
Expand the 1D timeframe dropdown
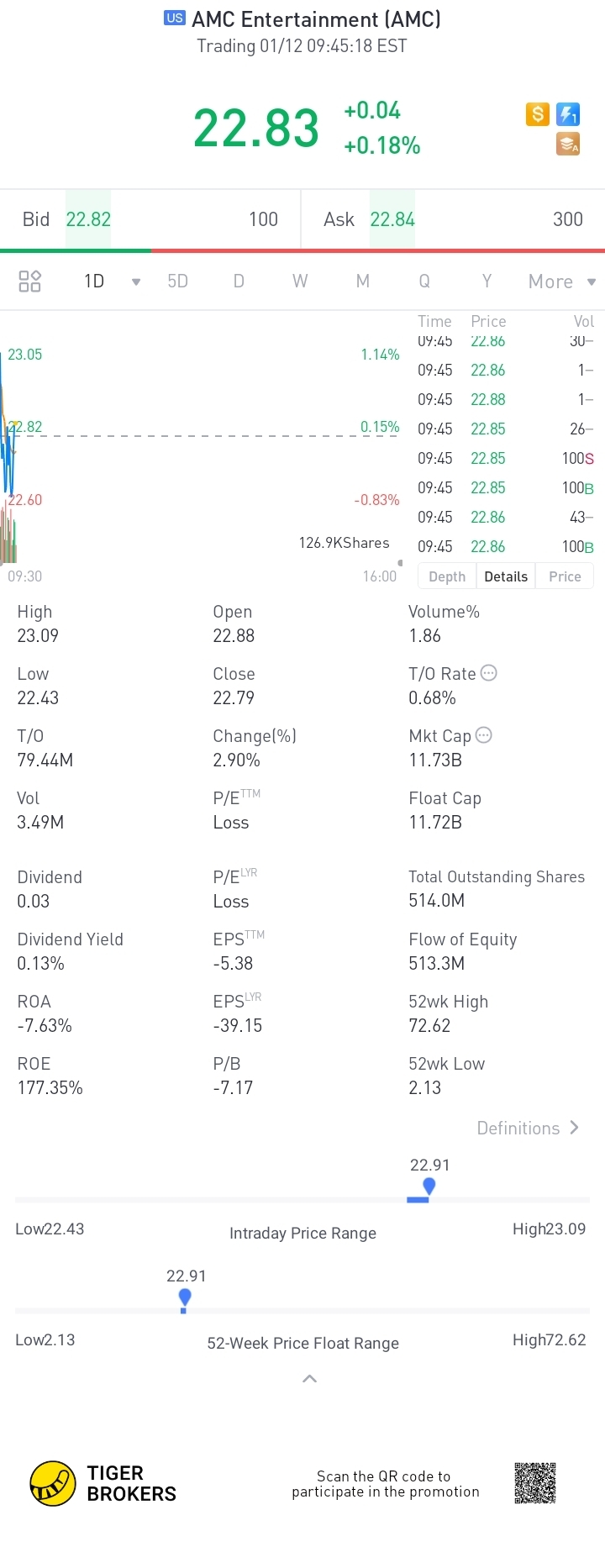[x=135, y=282]
